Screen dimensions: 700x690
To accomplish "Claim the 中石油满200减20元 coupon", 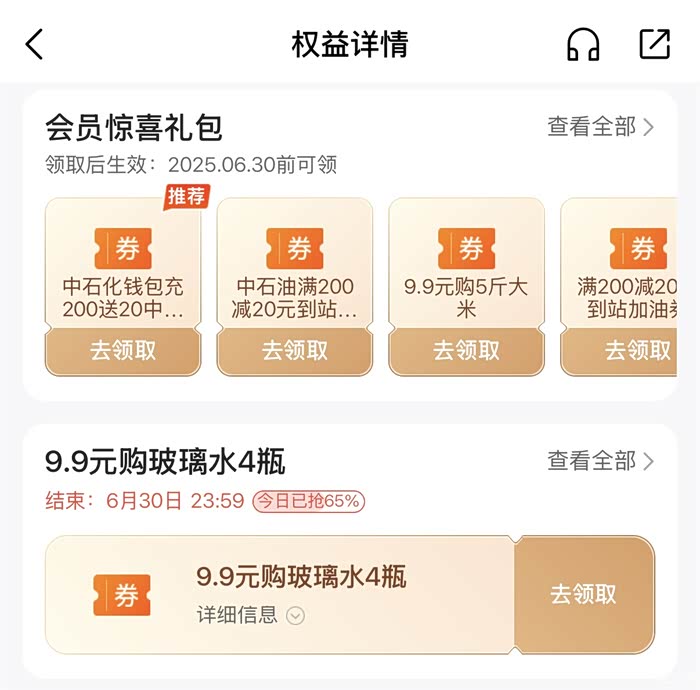I will [295, 351].
